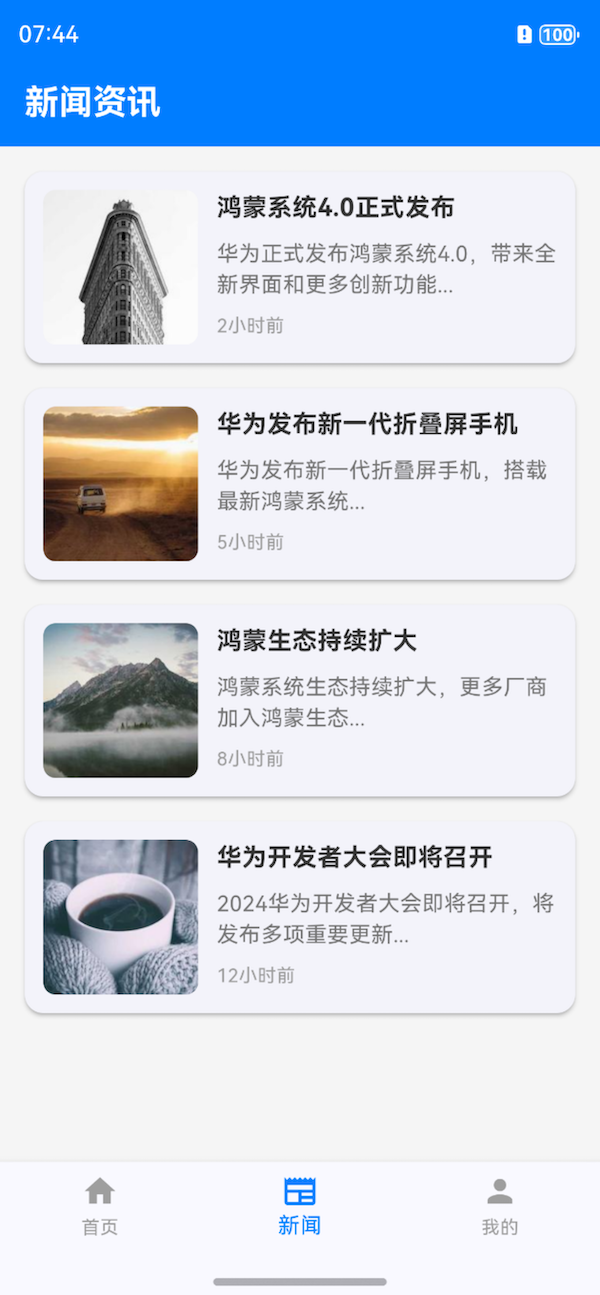600x1295 pixels.
Task: Switch to the 首页 tab
Action: [x=100, y=1206]
